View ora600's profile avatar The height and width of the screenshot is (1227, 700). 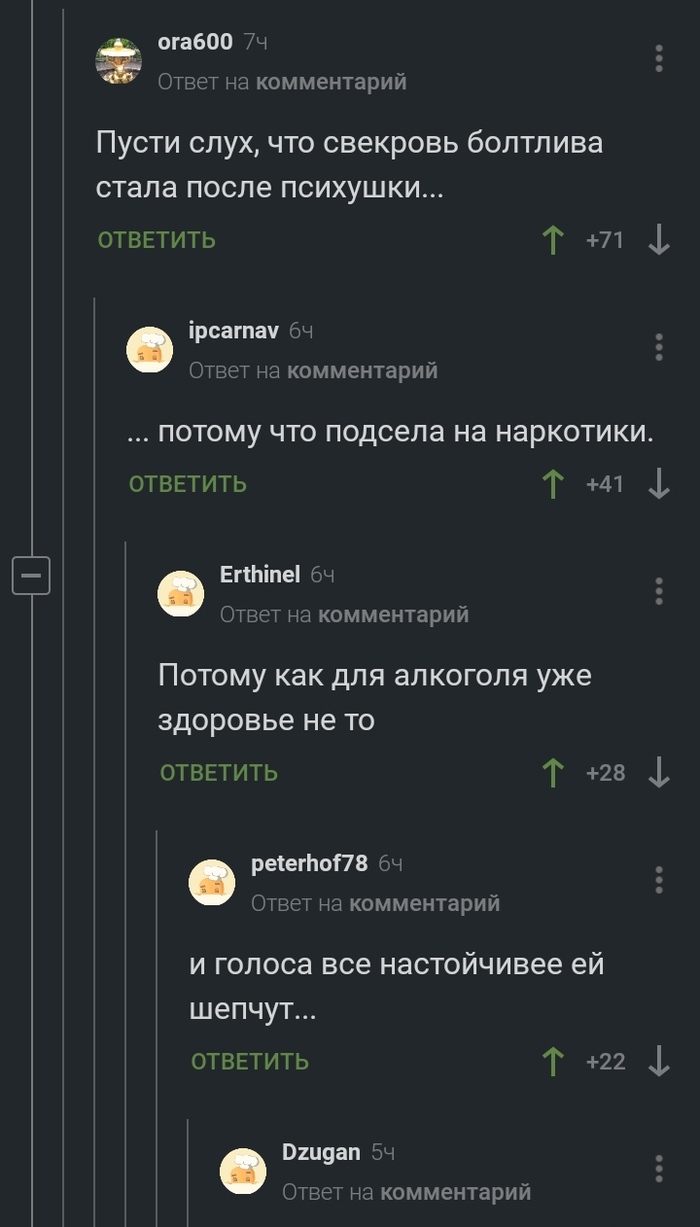pos(118,61)
